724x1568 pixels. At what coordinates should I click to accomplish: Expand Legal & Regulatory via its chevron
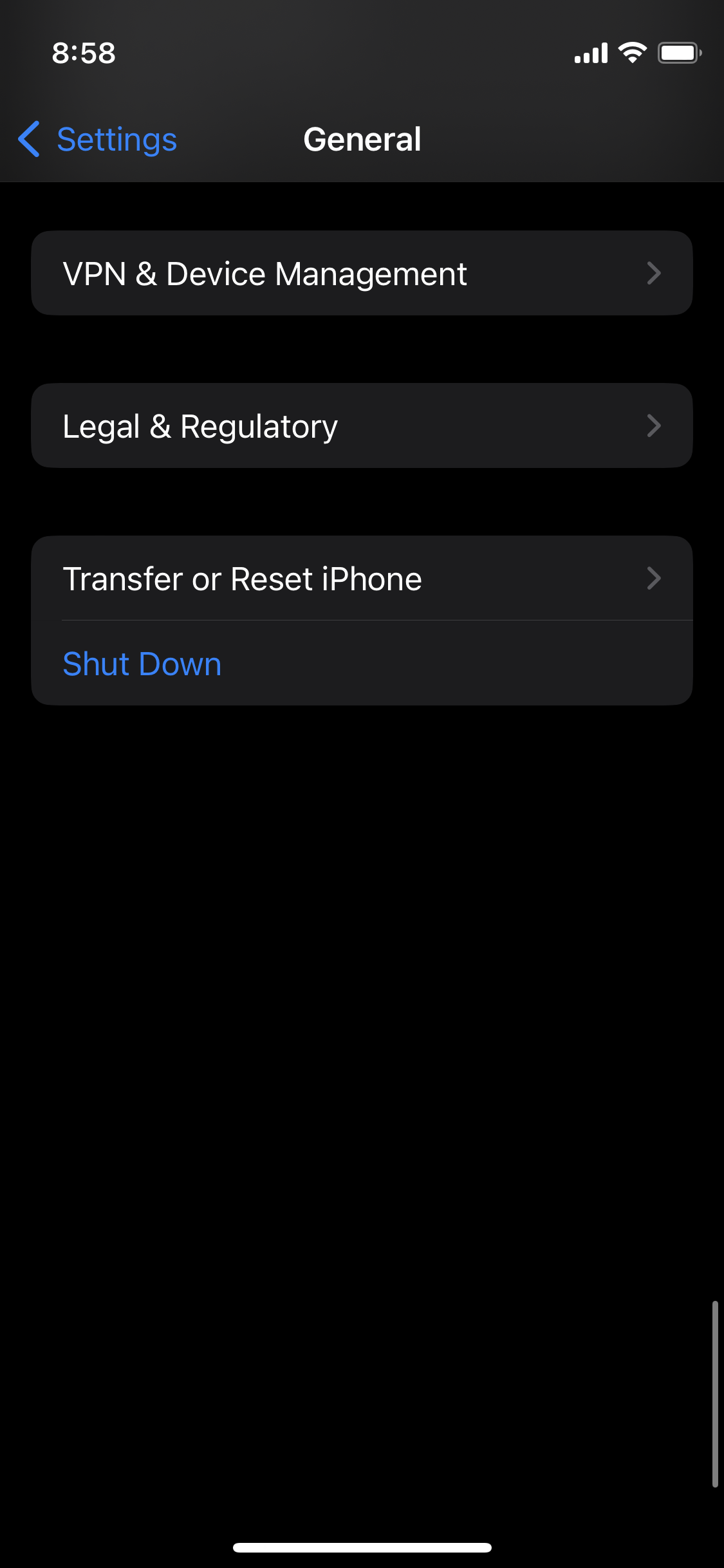coord(654,425)
